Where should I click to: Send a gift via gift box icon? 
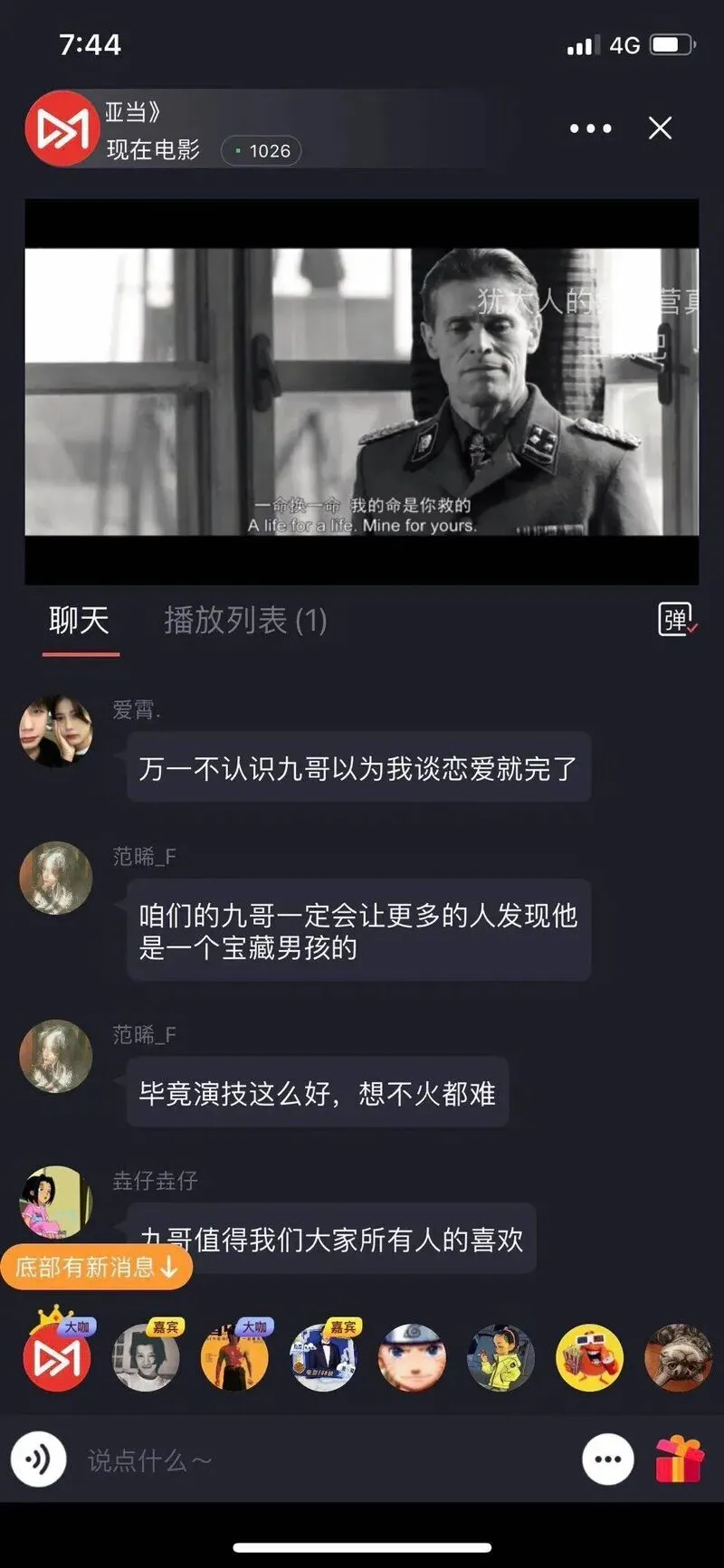click(679, 1459)
